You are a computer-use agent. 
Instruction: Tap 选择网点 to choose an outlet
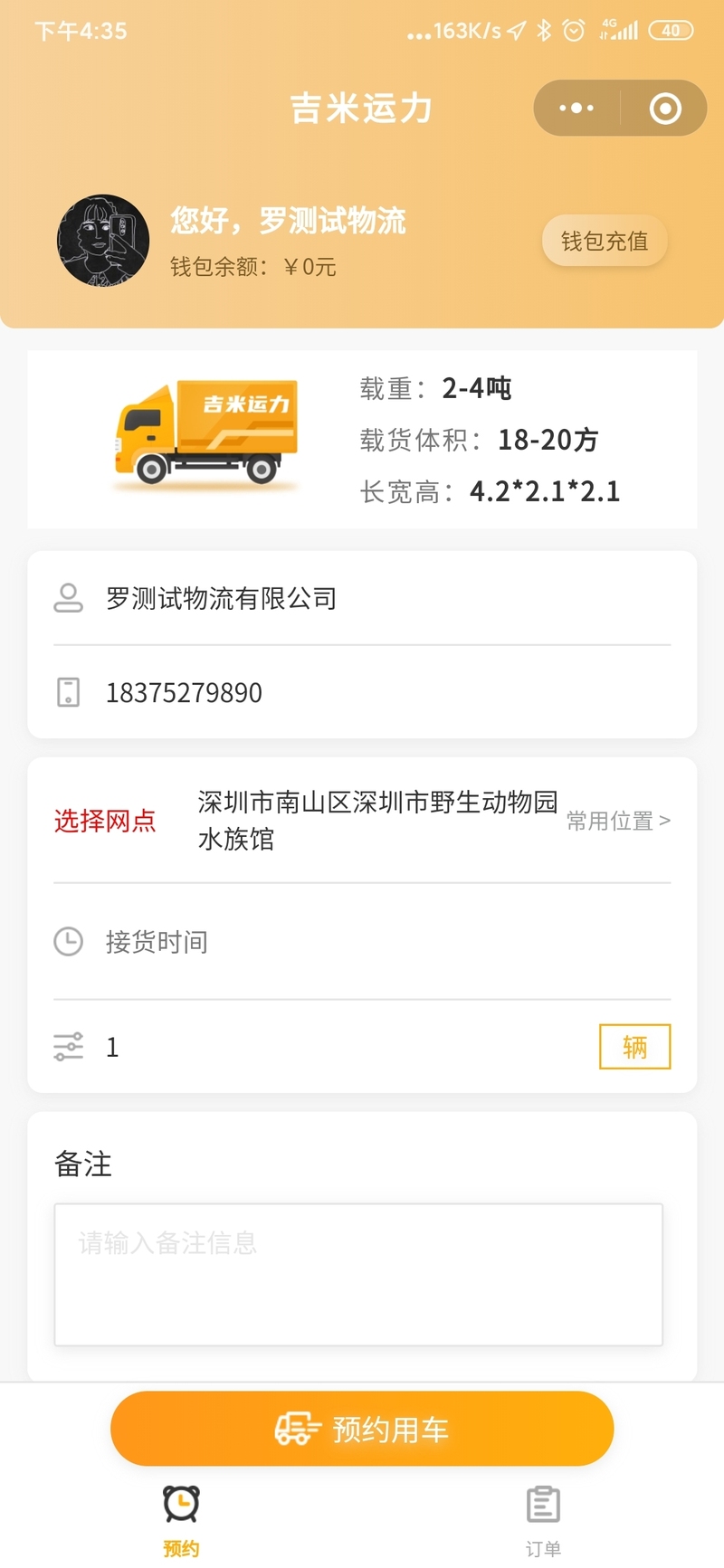[x=105, y=821]
